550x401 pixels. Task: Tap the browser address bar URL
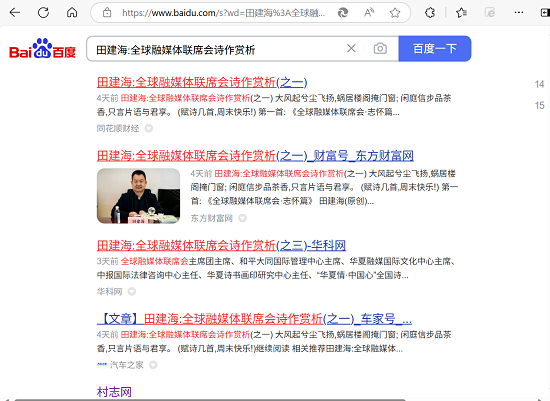coord(223,13)
